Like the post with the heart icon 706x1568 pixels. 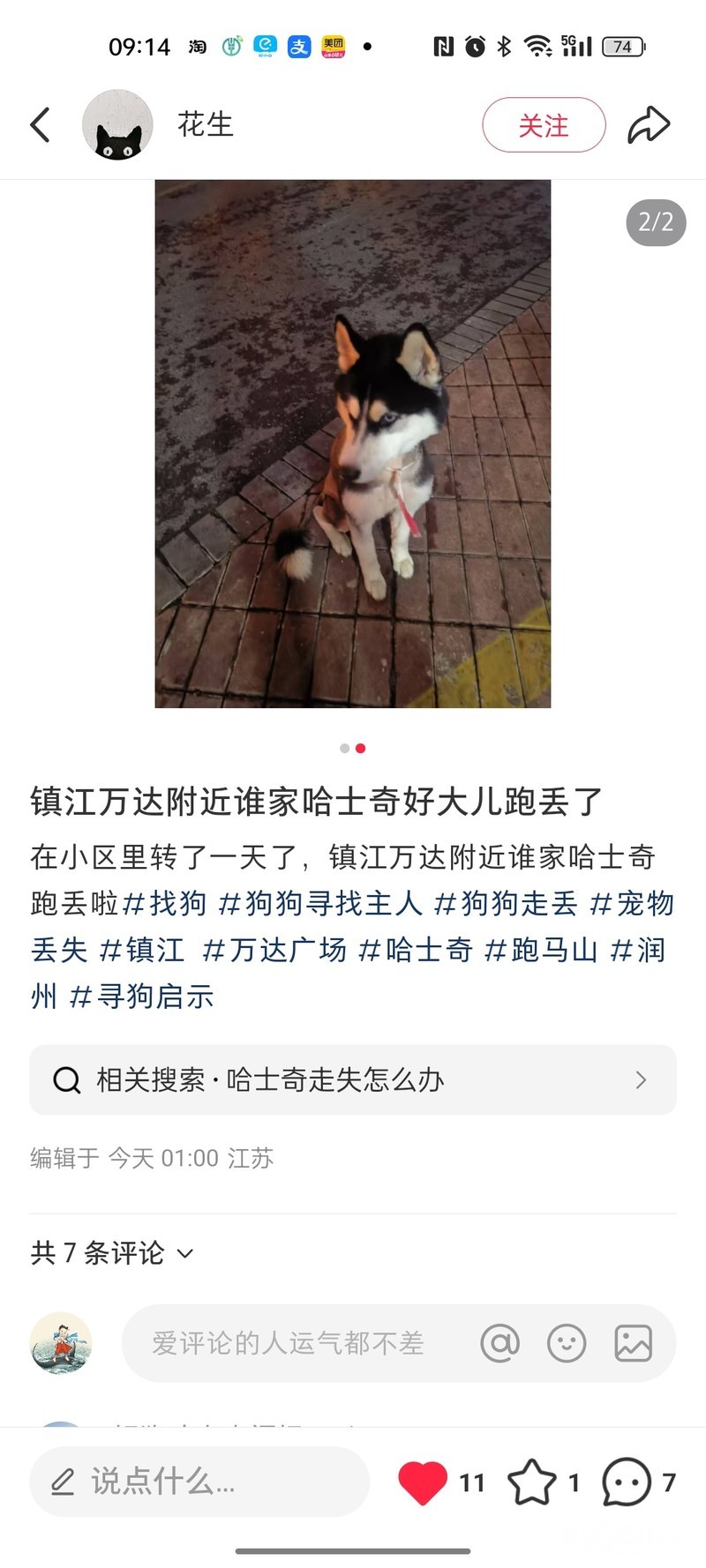coord(423,1482)
